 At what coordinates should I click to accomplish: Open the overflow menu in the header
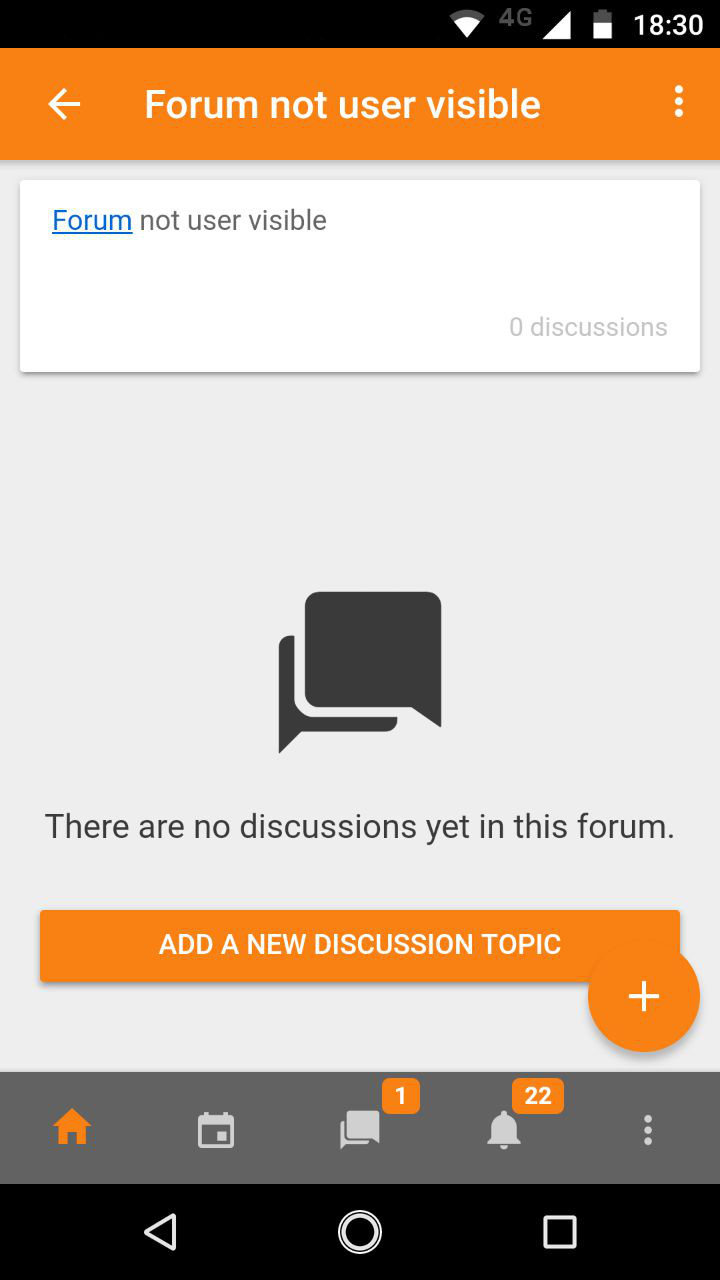coord(679,102)
